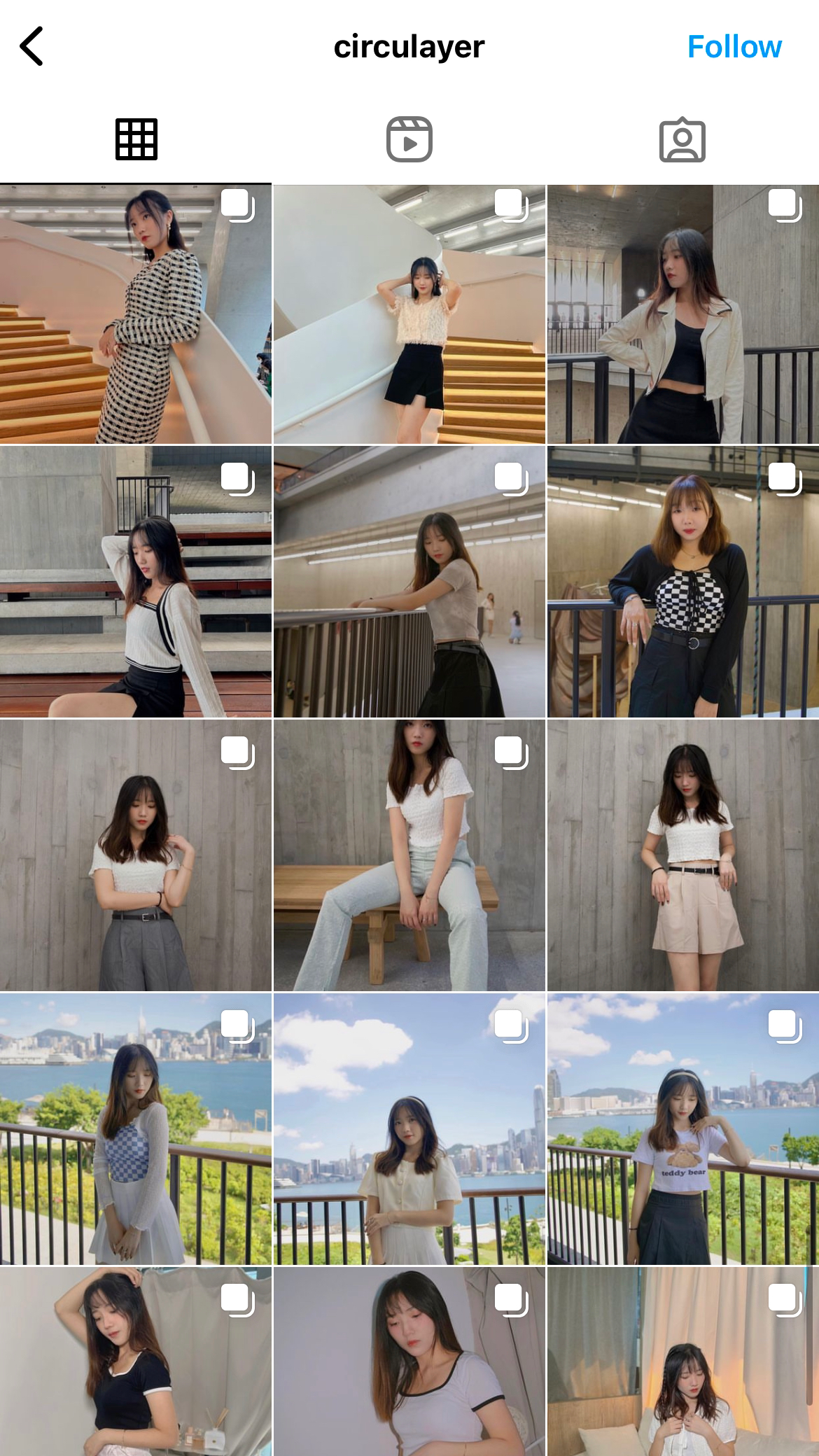Open the post seated on wooden bench

[409, 855]
